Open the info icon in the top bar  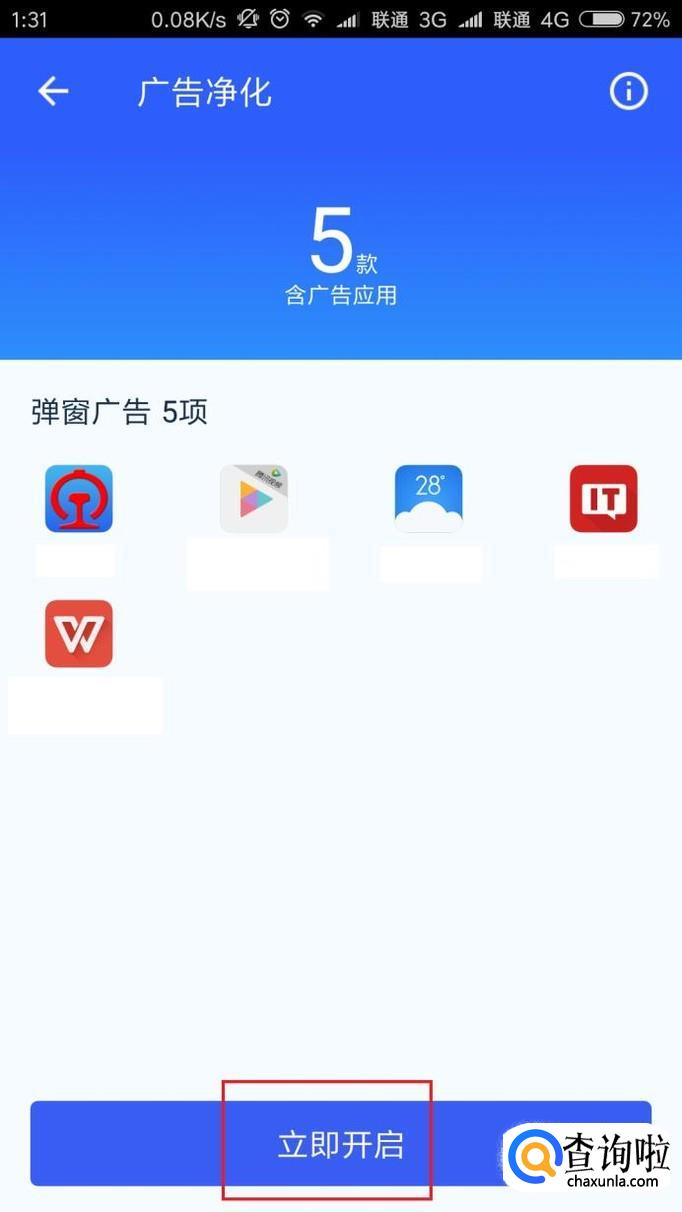coord(628,92)
